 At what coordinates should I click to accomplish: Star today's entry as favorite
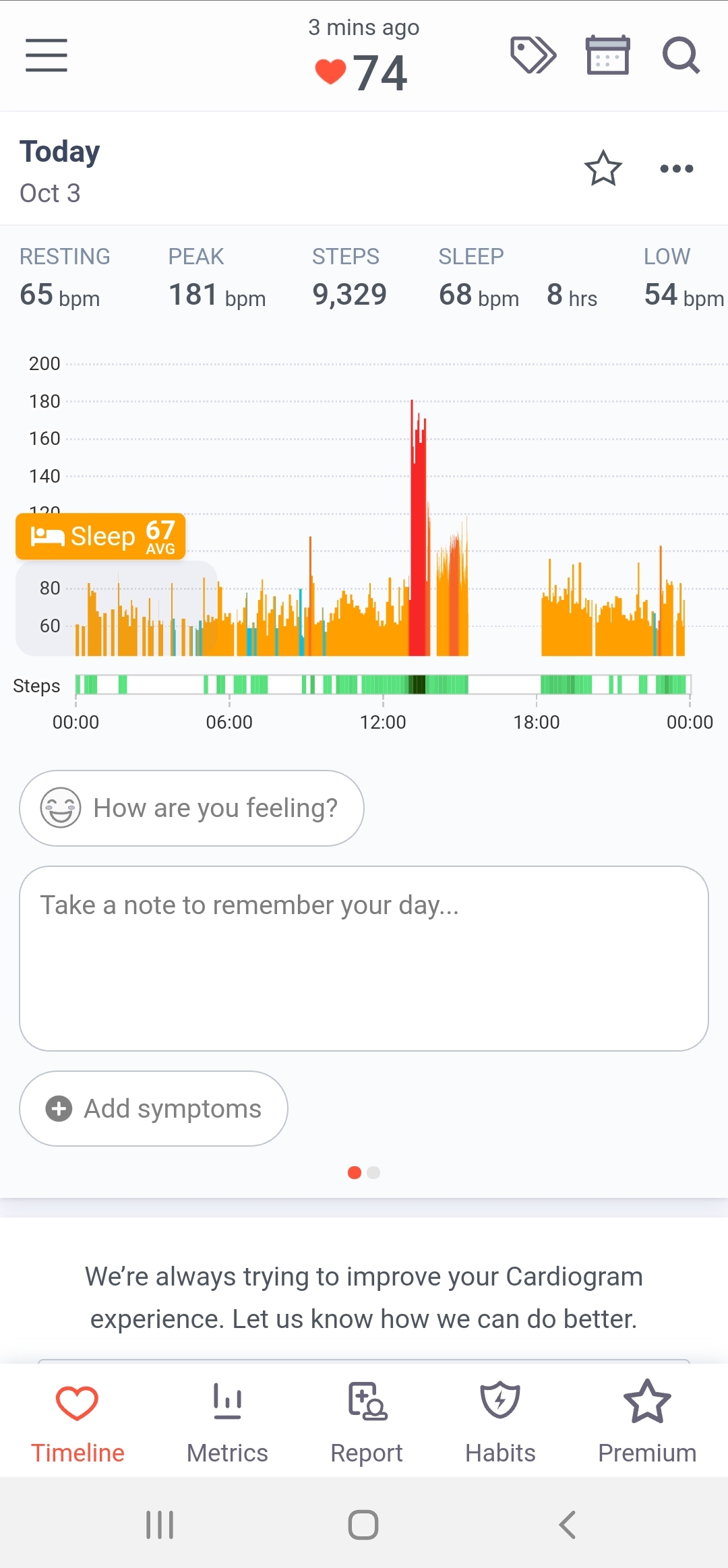click(603, 169)
